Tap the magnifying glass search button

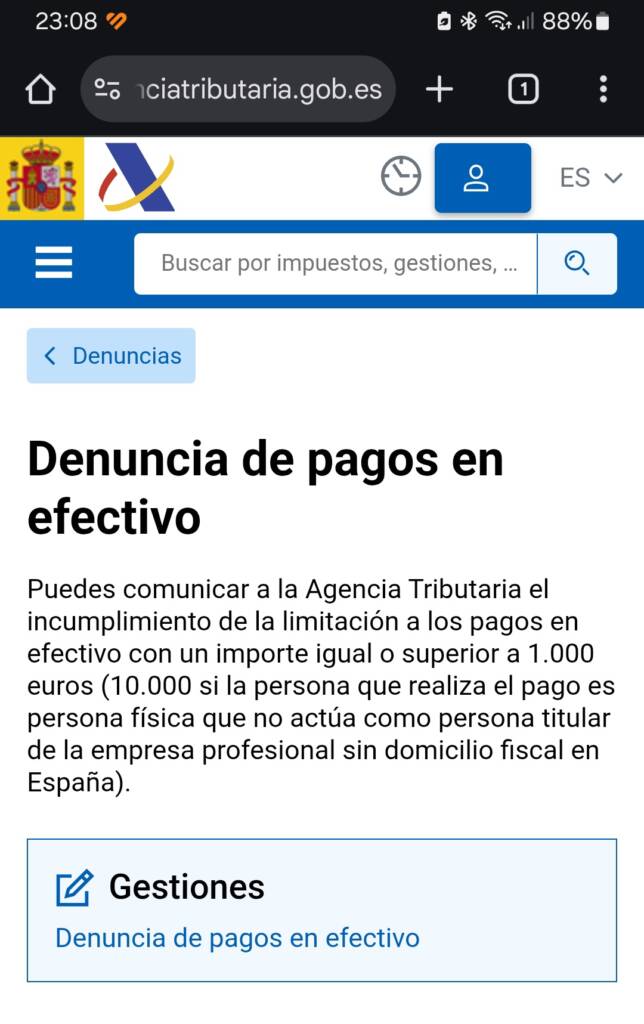(577, 263)
